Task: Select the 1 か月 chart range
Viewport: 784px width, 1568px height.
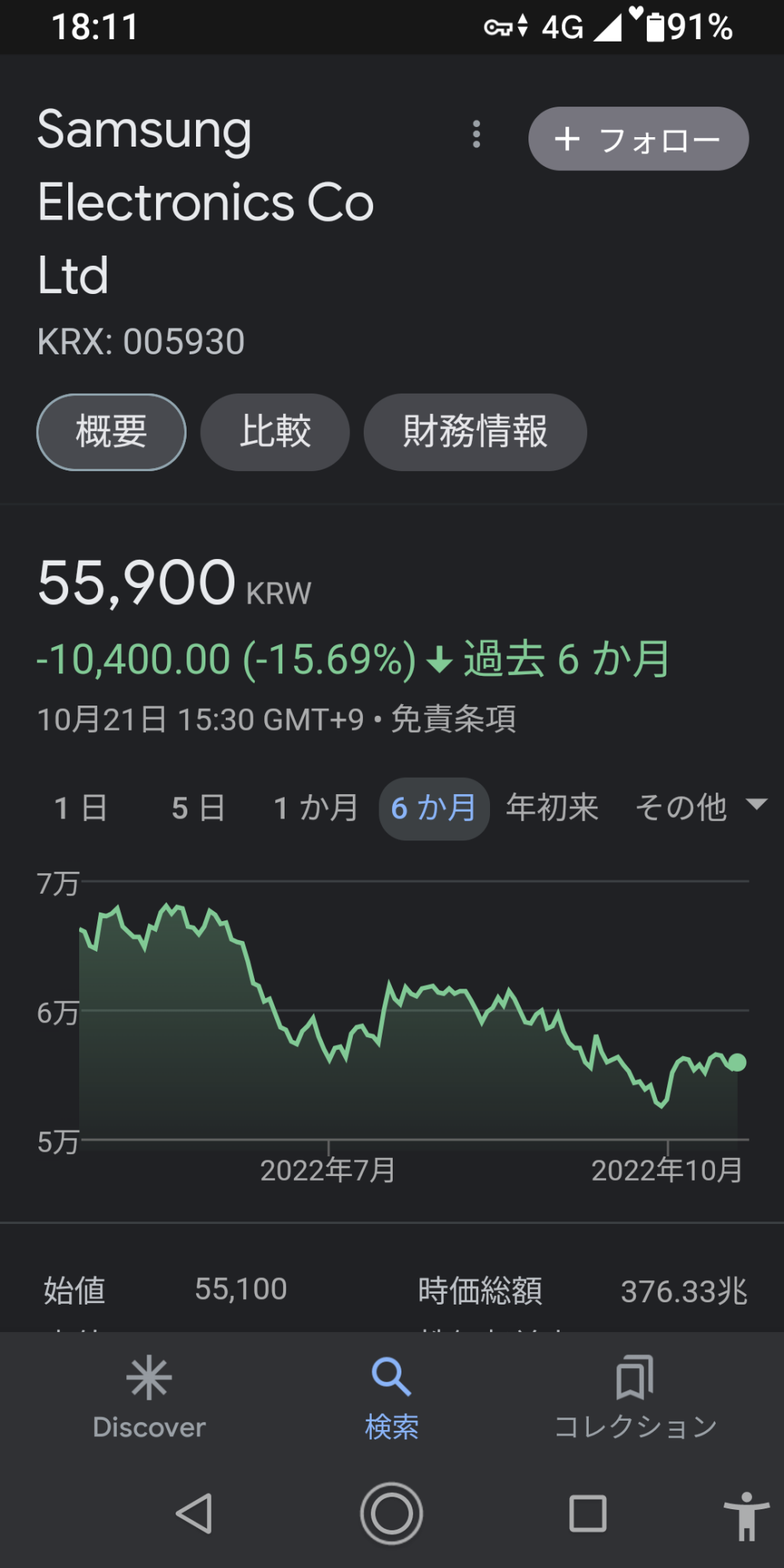Action: [x=316, y=808]
